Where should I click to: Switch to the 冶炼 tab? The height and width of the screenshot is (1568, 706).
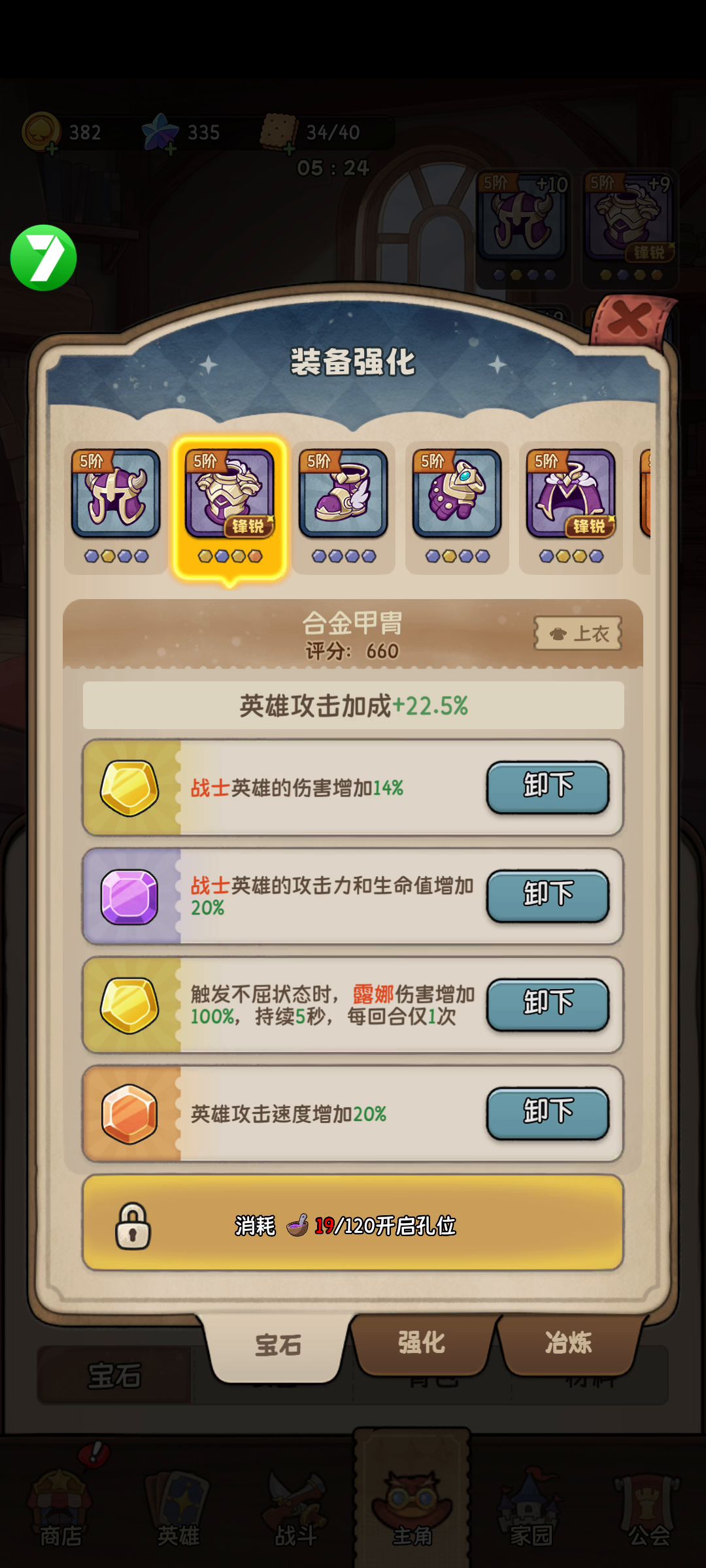click(568, 1343)
